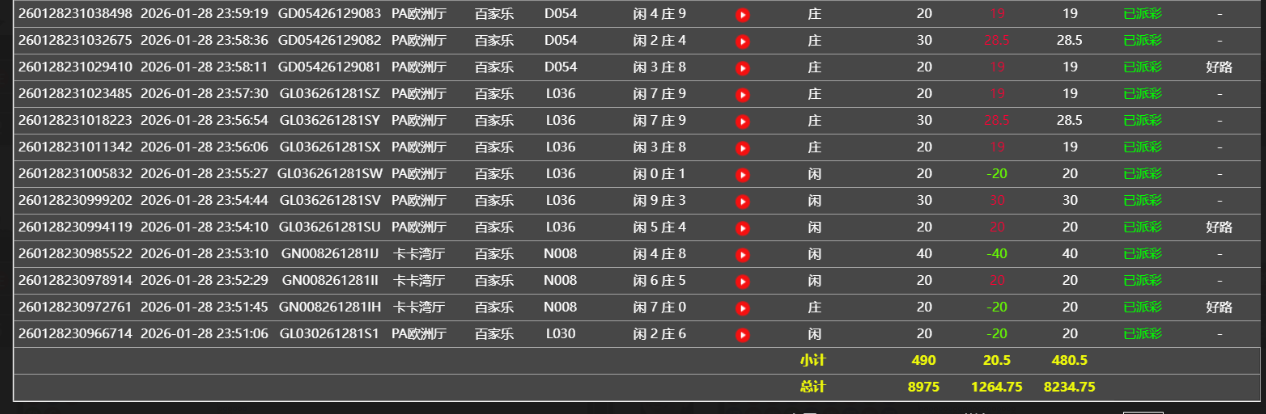Play the replay for round GL036261281SW
This screenshot has height=414, width=1266.
[x=742, y=174]
